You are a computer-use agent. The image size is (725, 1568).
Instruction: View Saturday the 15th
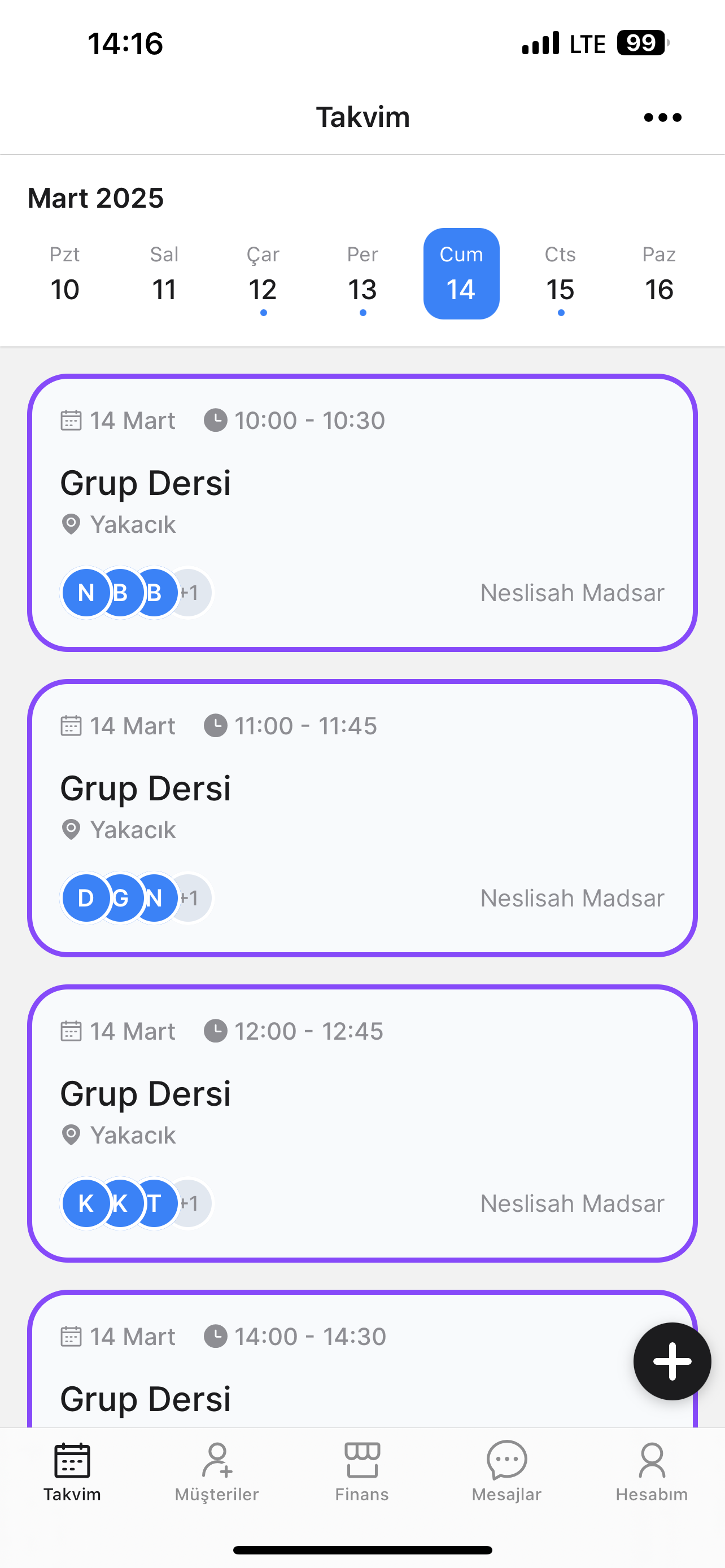click(560, 275)
